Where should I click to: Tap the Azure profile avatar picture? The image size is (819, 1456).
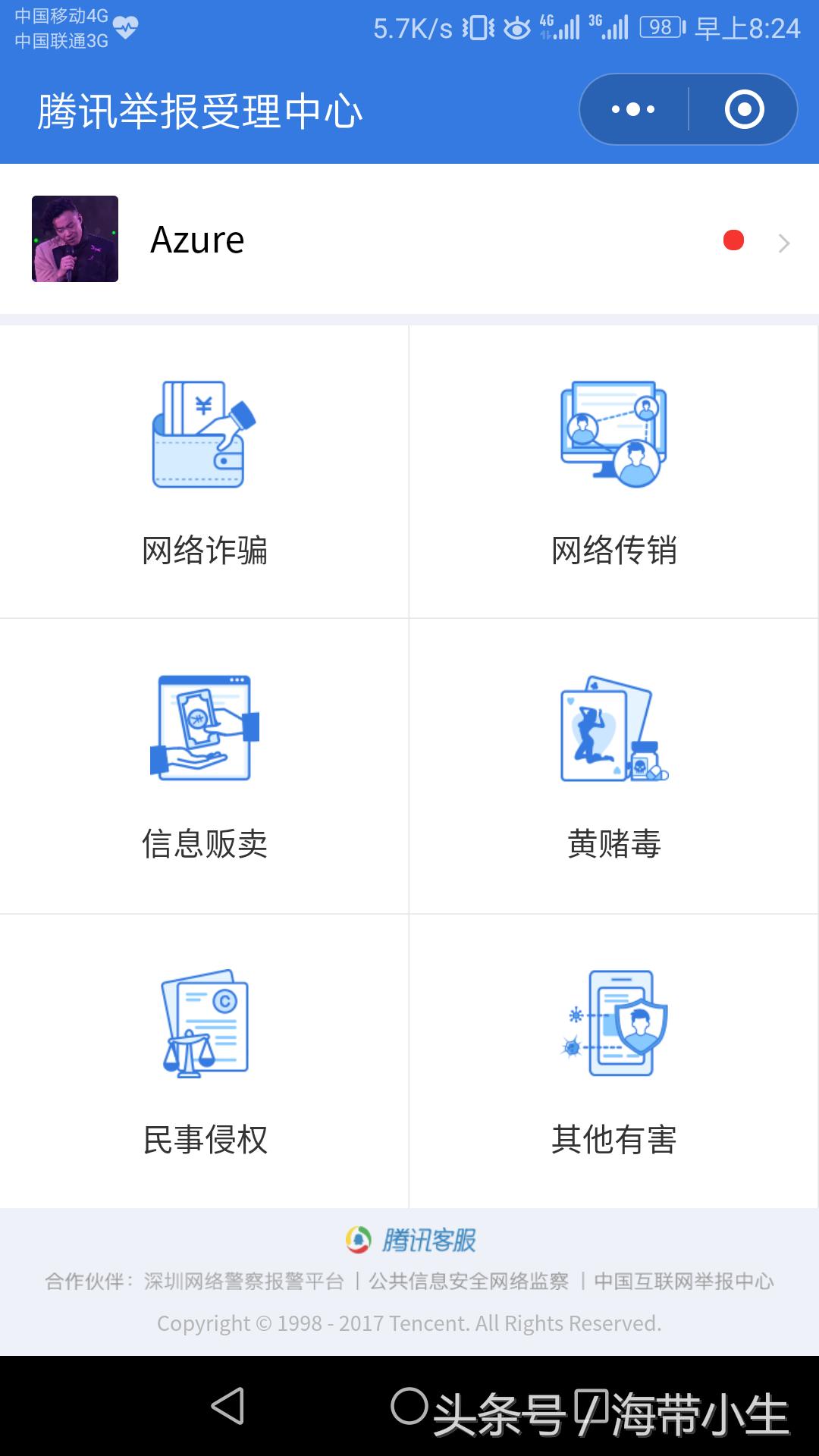(76, 240)
